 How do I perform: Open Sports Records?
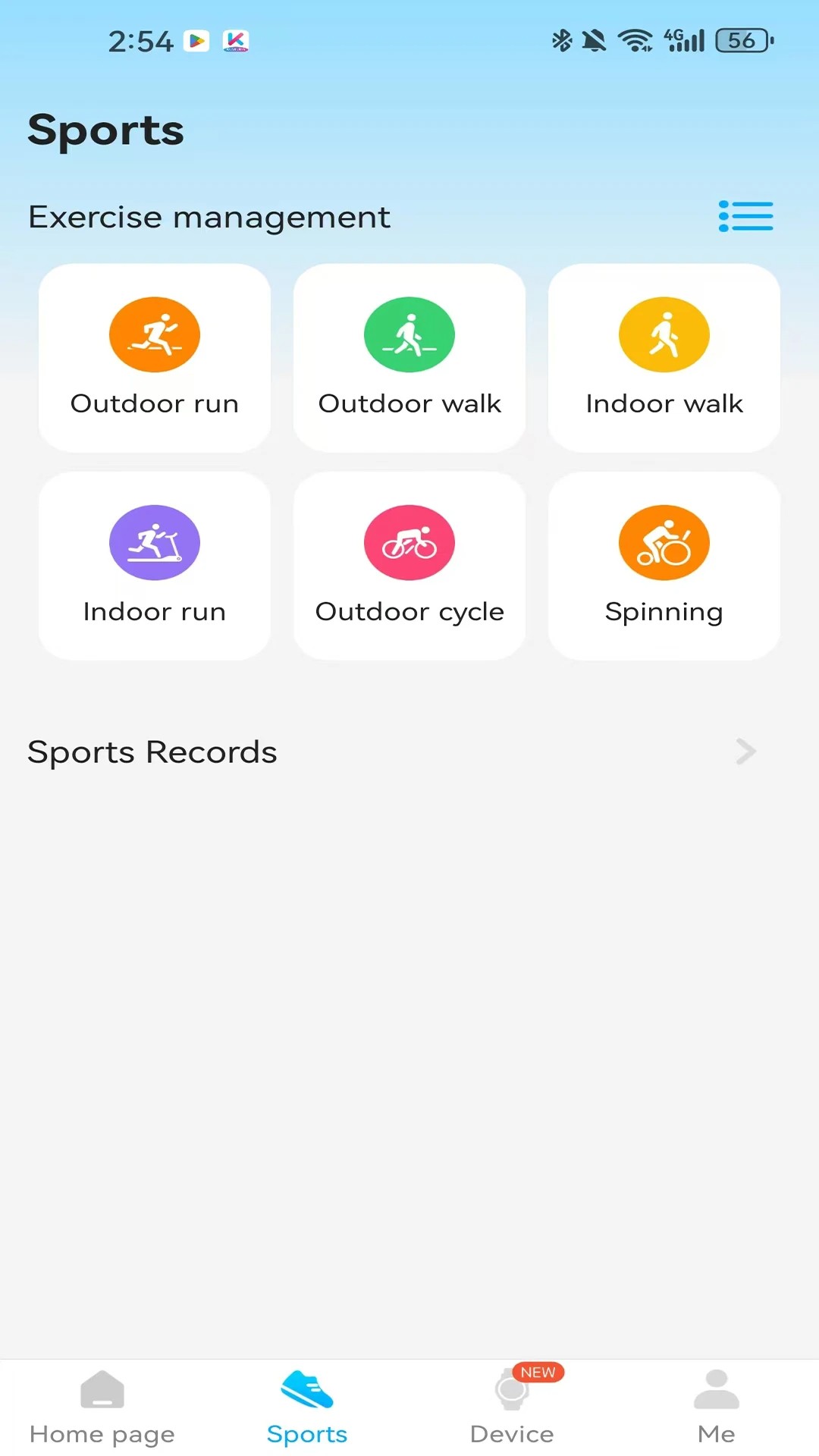click(x=391, y=752)
